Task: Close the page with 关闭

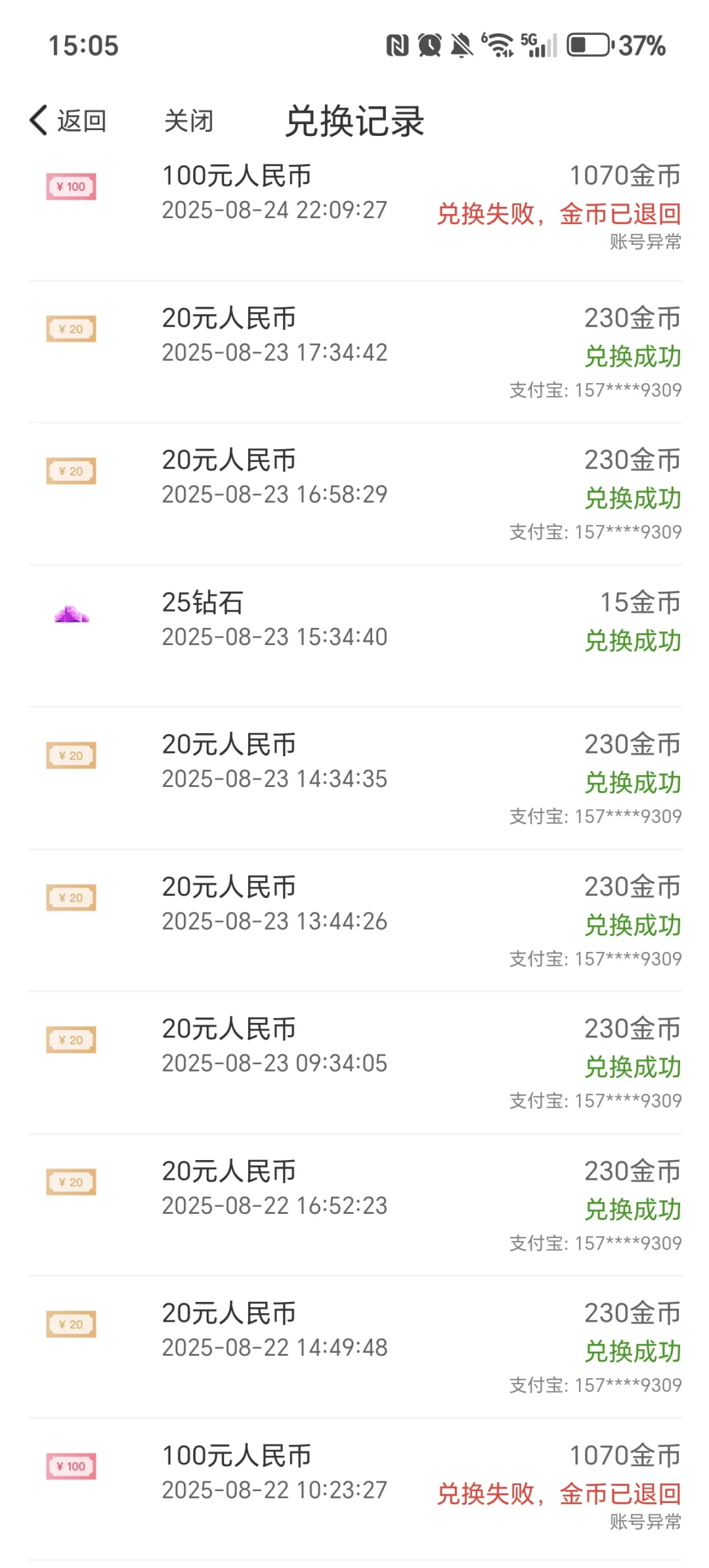Action: [188, 121]
